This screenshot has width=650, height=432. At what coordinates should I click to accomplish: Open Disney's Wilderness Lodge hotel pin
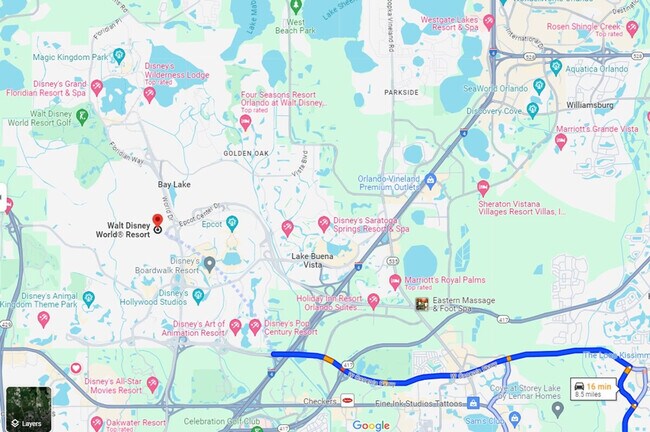tap(150, 95)
